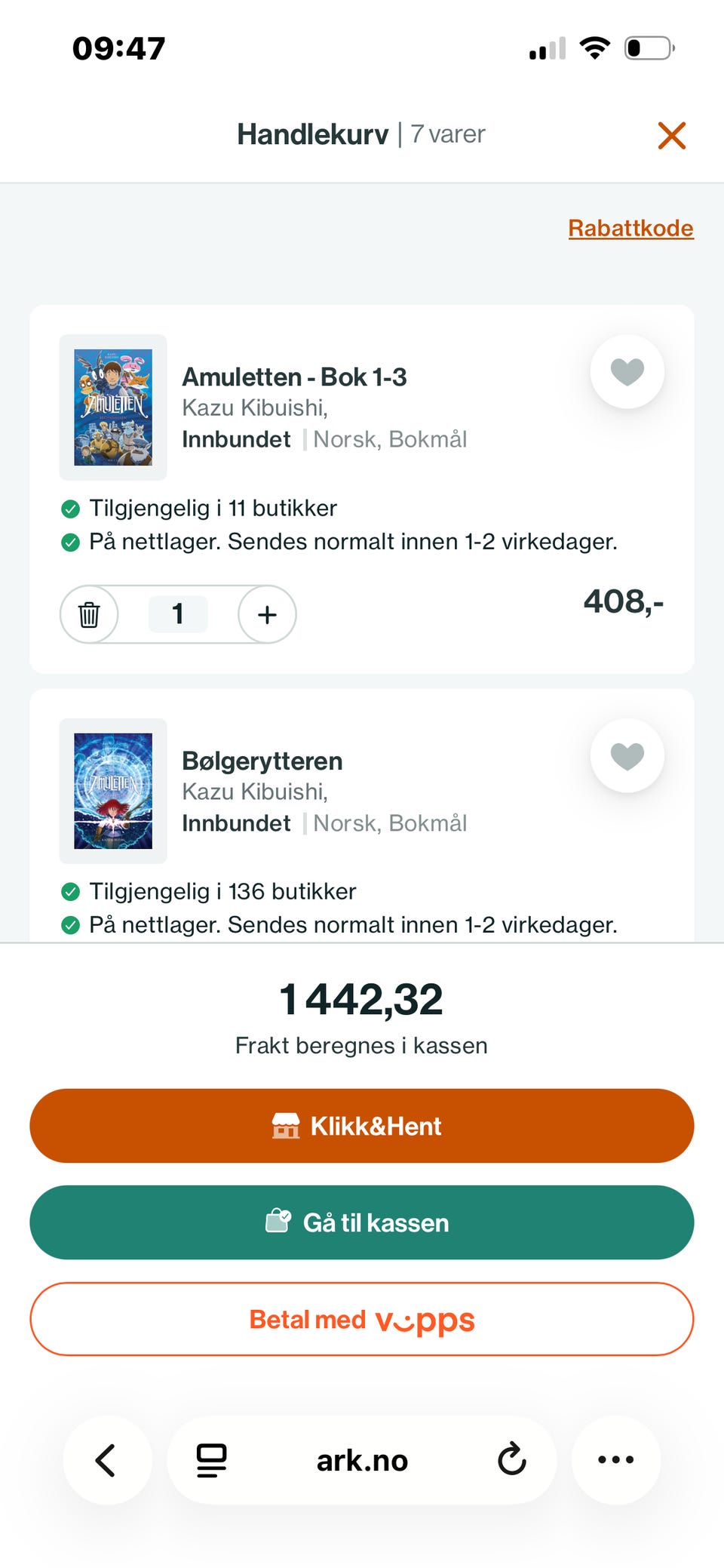Tap the store icon inside Klikk&Hent
This screenshot has height=1568, width=724.
click(287, 1125)
